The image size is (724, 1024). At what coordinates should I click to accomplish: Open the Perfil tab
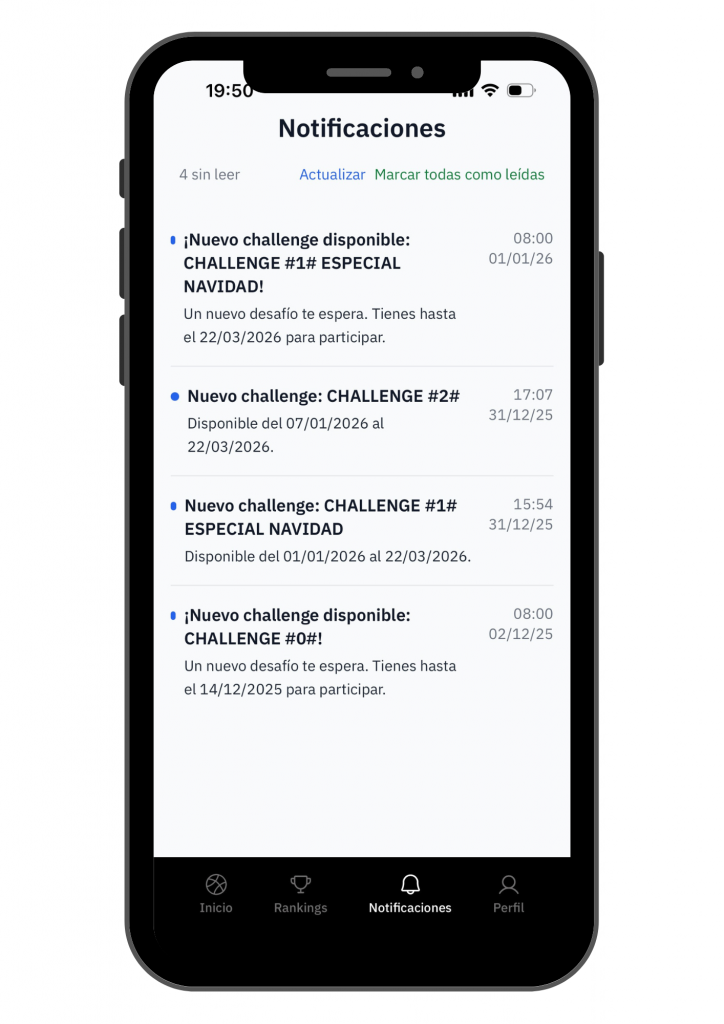pyautogui.click(x=508, y=893)
